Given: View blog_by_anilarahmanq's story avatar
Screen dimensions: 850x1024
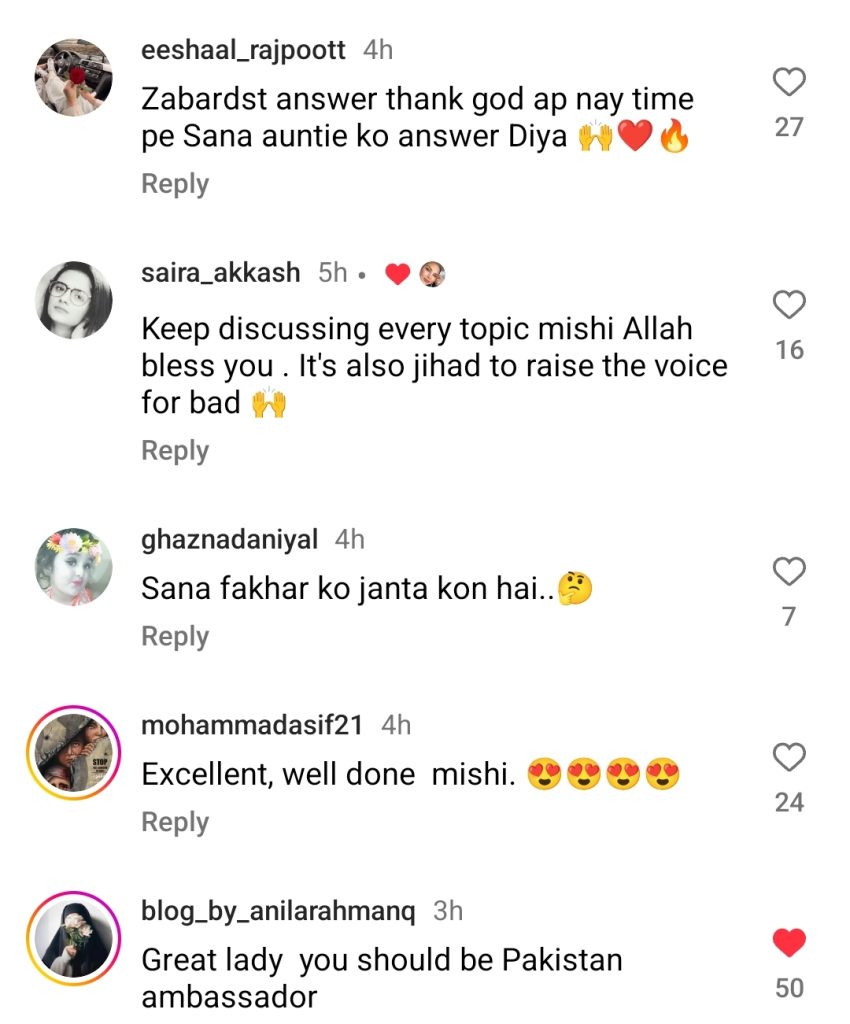Looking at the screenshot, I should coord(74,939).
